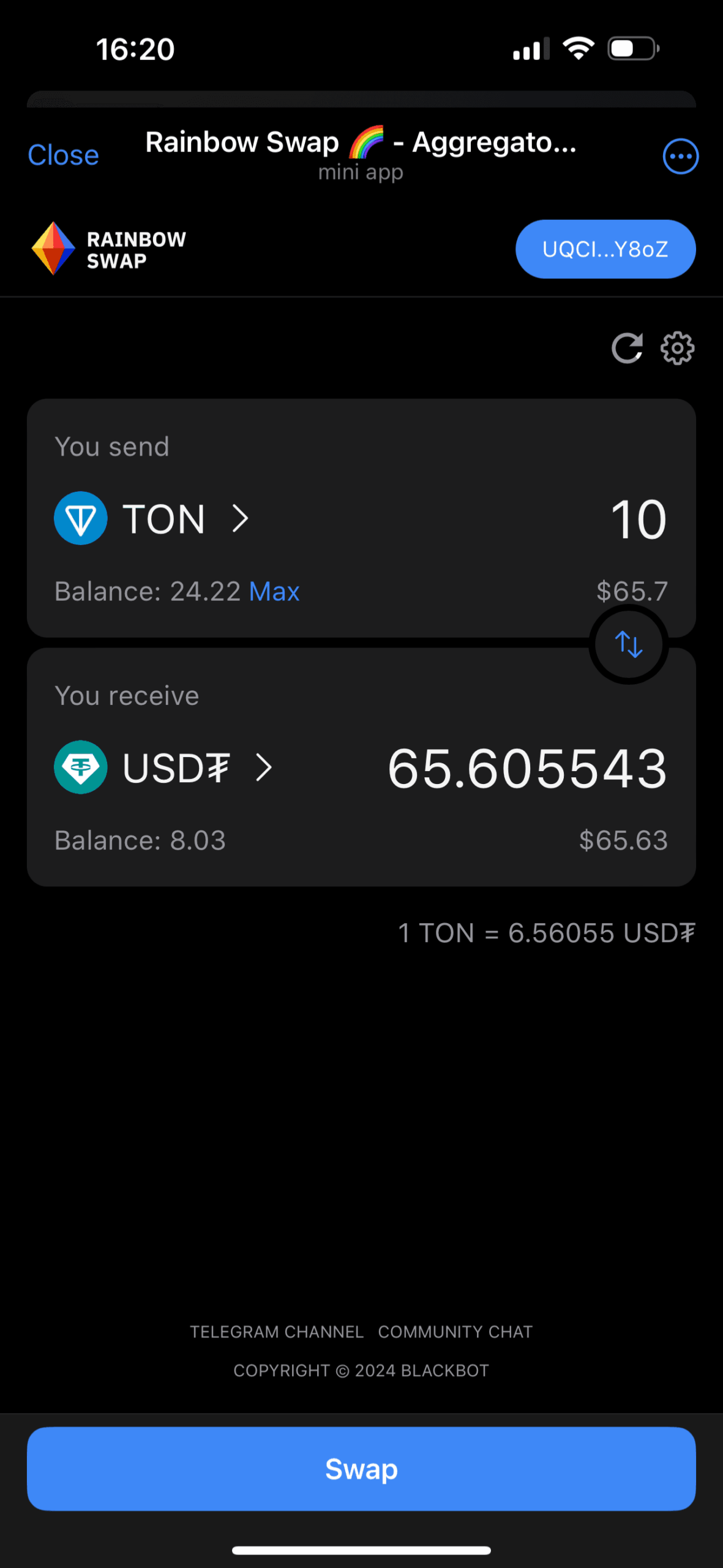Viewport: 723px width, 1568px height.
Task: Edit the receive amount 65.605543
Action: tap(527, 769)
